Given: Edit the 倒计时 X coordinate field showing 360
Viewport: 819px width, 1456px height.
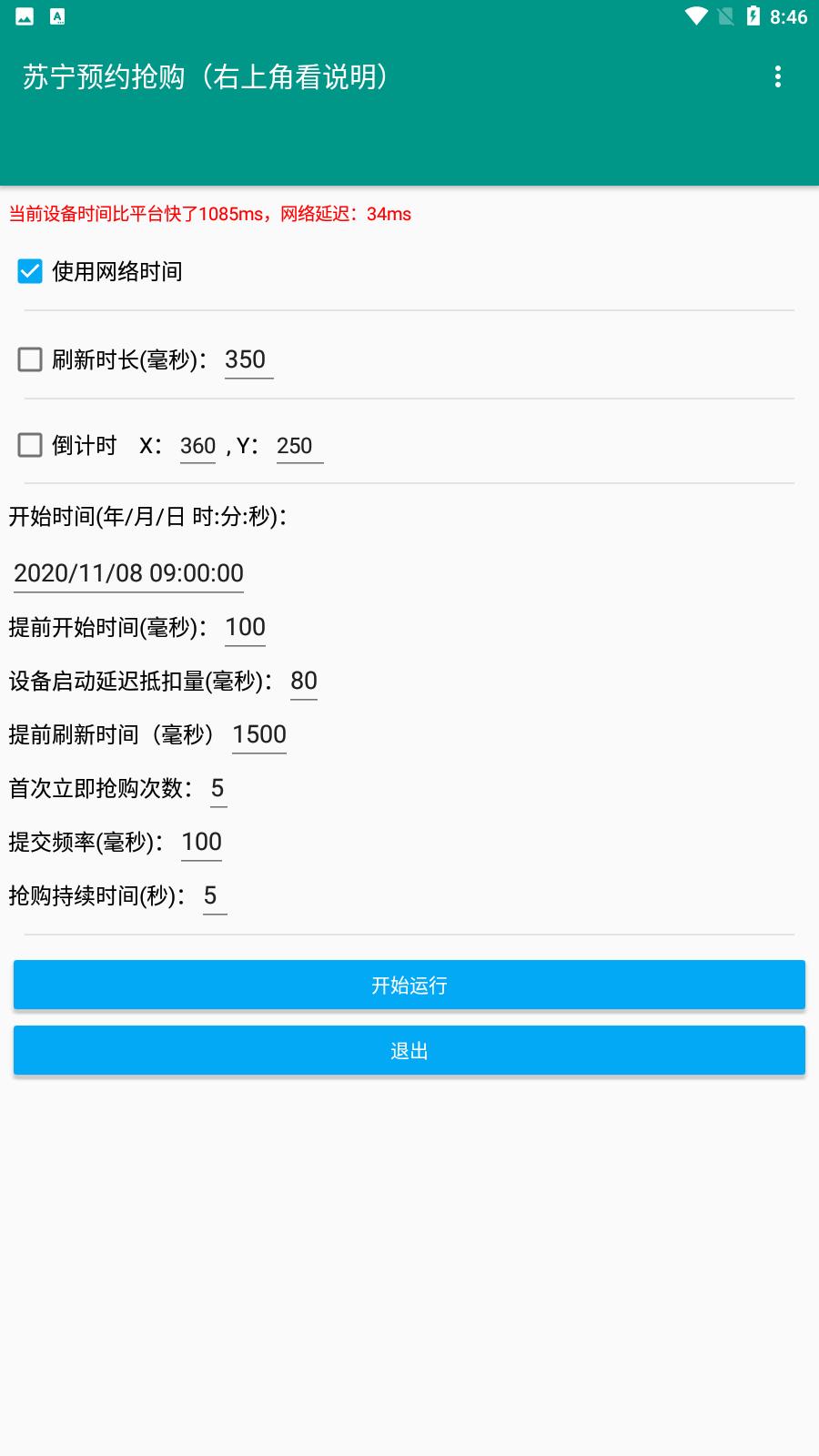Looking at the screenshot, I should click(x=197, y=446).
